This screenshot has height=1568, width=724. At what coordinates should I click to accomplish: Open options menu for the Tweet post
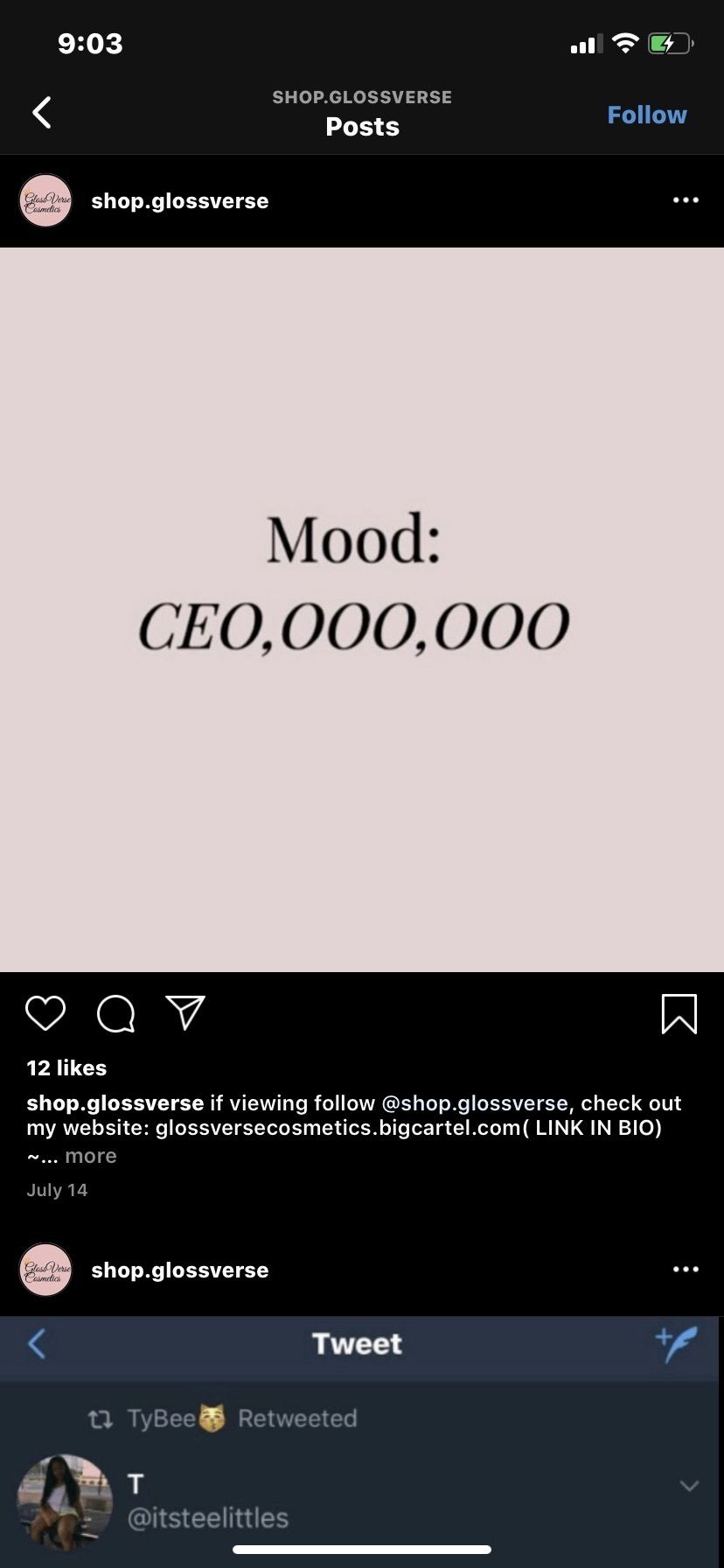pyautogui.click(x=686, y=1270)
